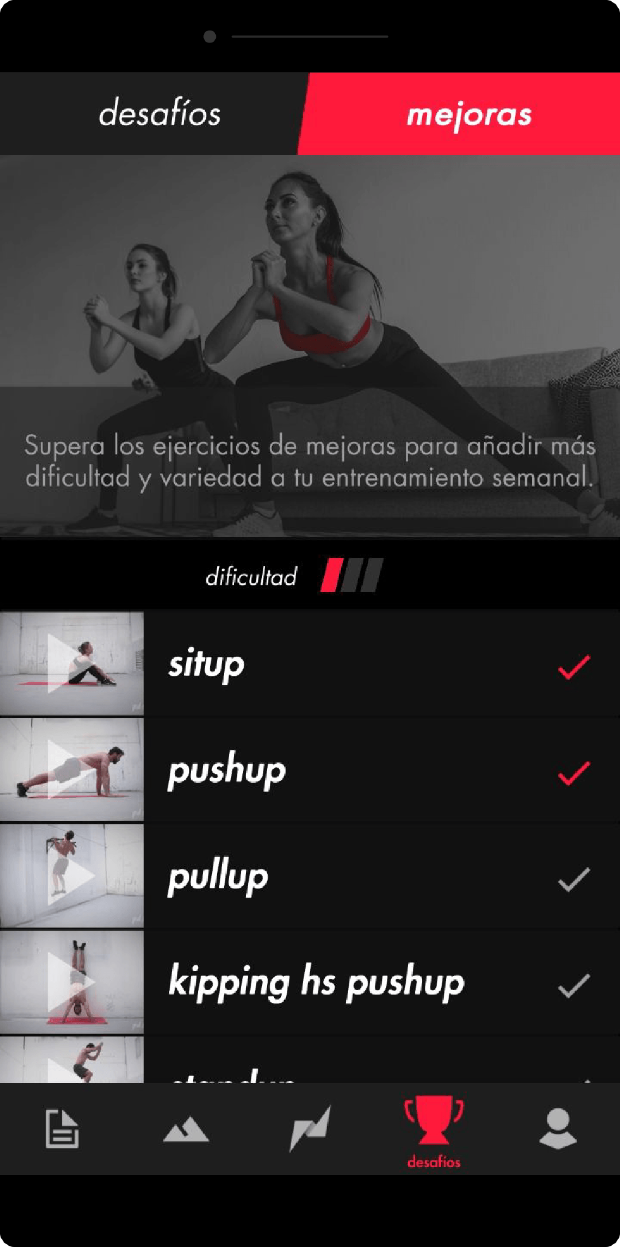The image size is (620, 1247).
Task: Select the desafíos trophy tab
Action: tap(433, 1131)
